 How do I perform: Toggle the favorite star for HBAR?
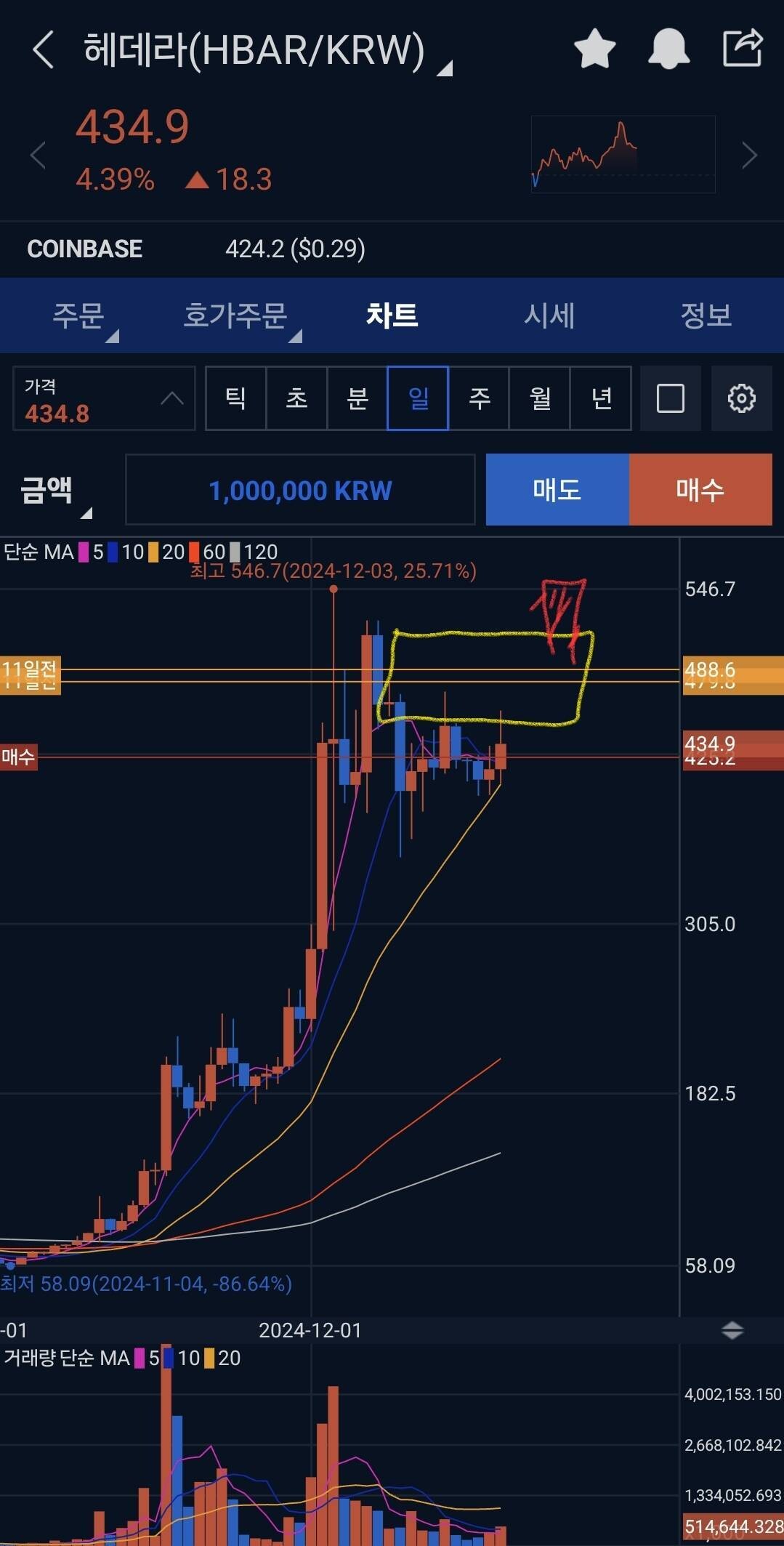point(594,49)
